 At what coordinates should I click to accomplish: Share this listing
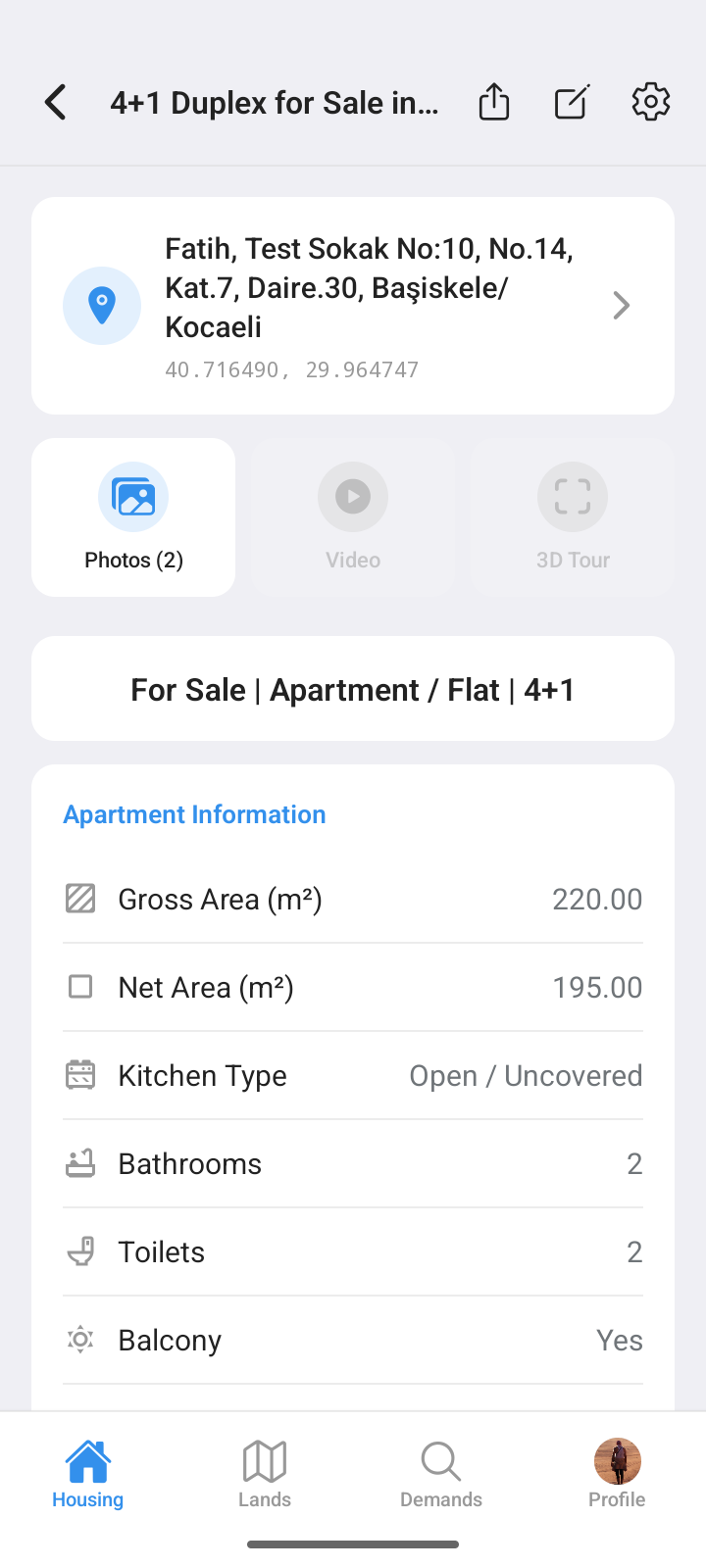494,102
